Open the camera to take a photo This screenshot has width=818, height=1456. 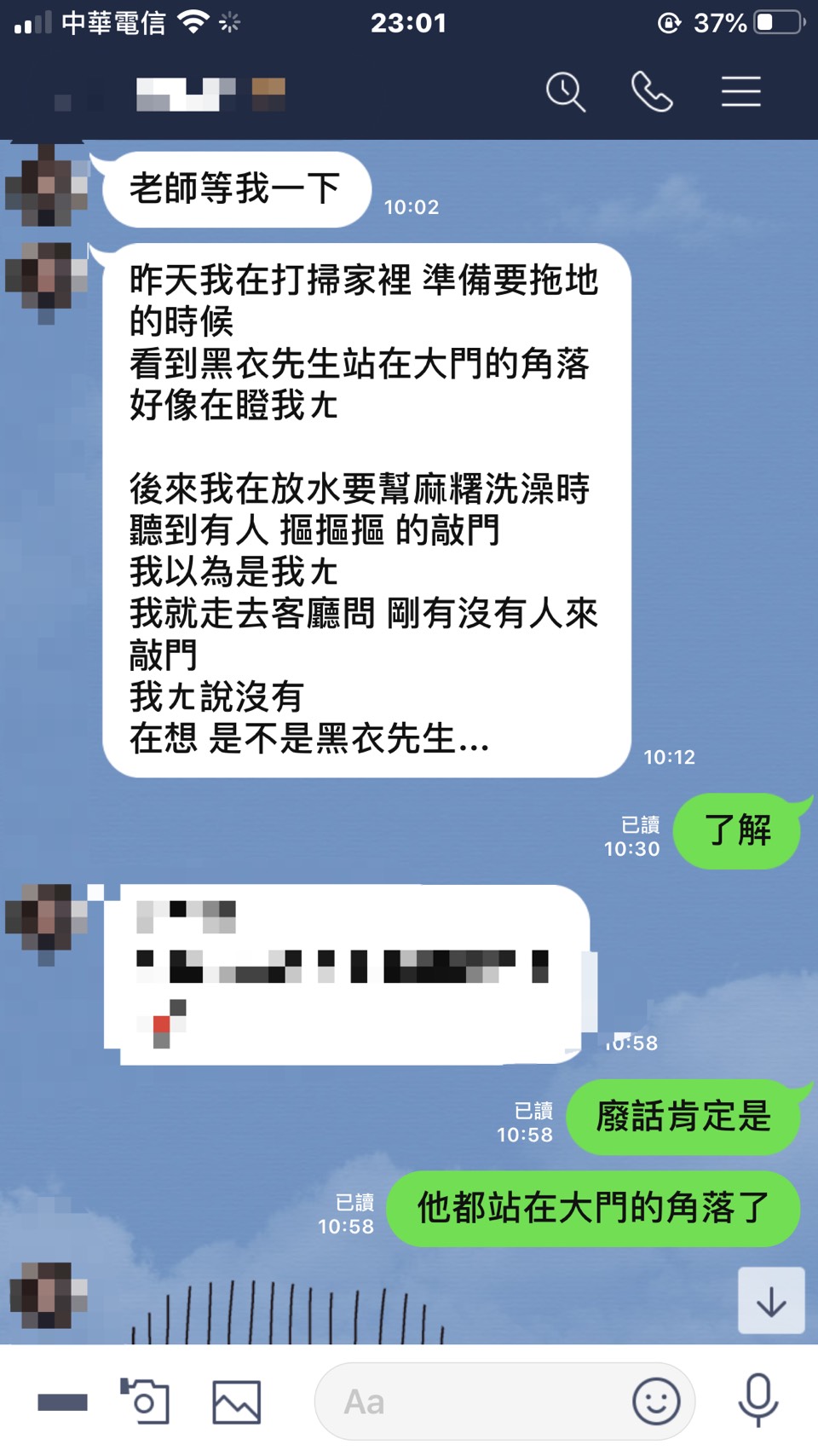pyautogui.click(x=145, y=1401)
